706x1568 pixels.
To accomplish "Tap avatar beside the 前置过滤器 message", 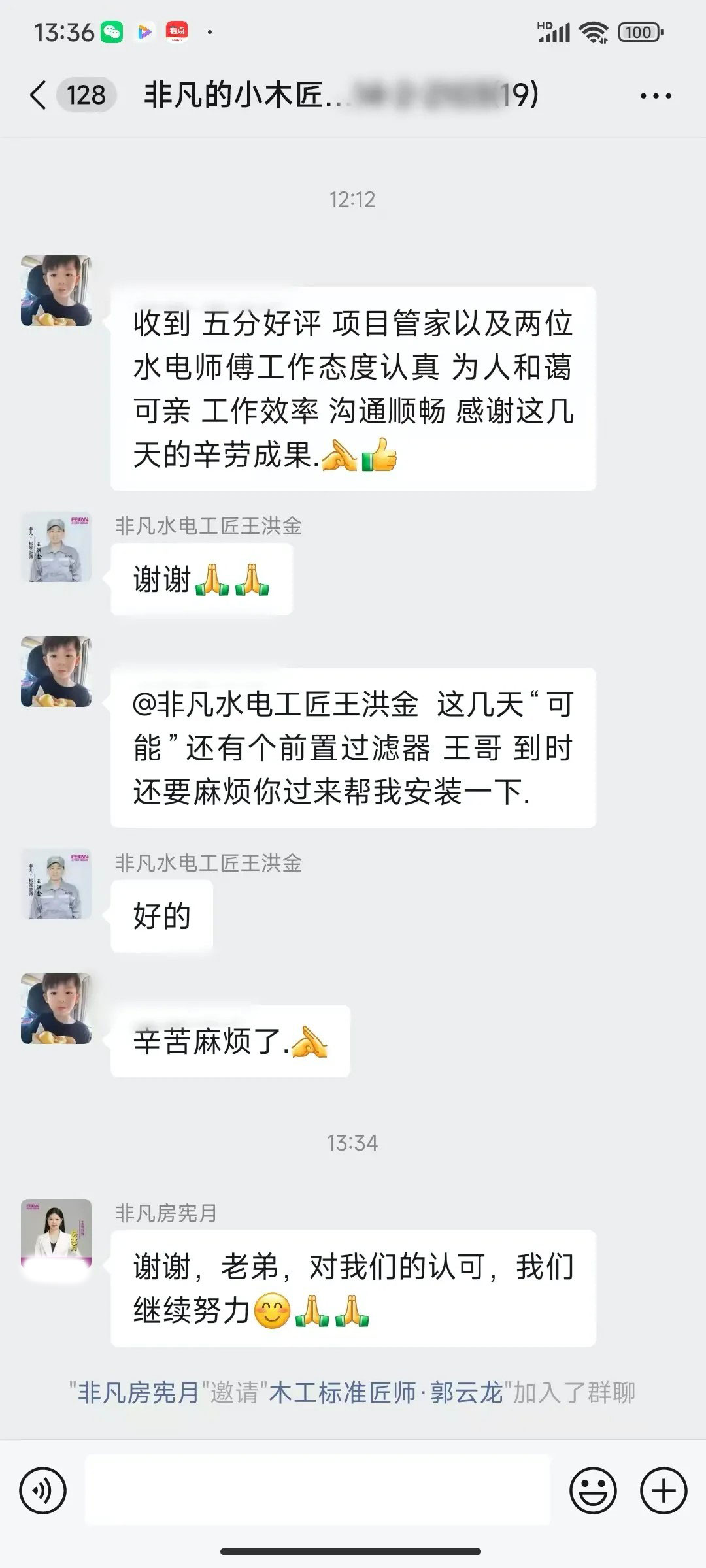I will tap(56, 672).
